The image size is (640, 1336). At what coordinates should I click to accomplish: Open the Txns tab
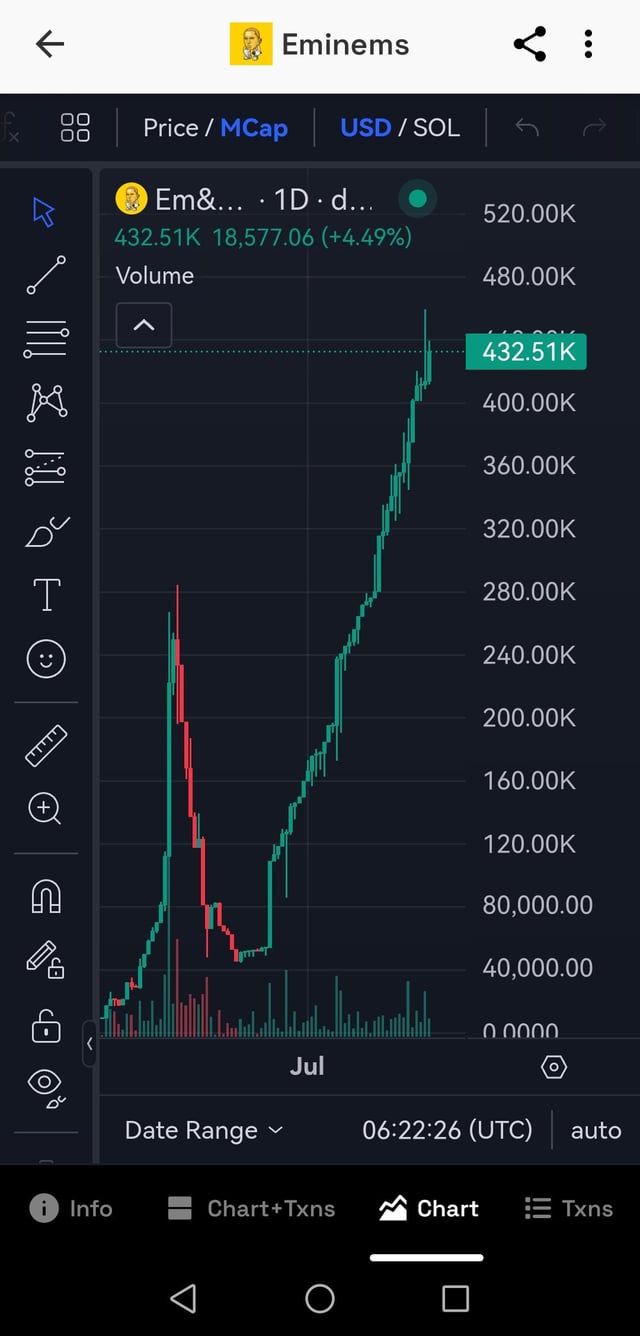click(x=568, y=1208)
